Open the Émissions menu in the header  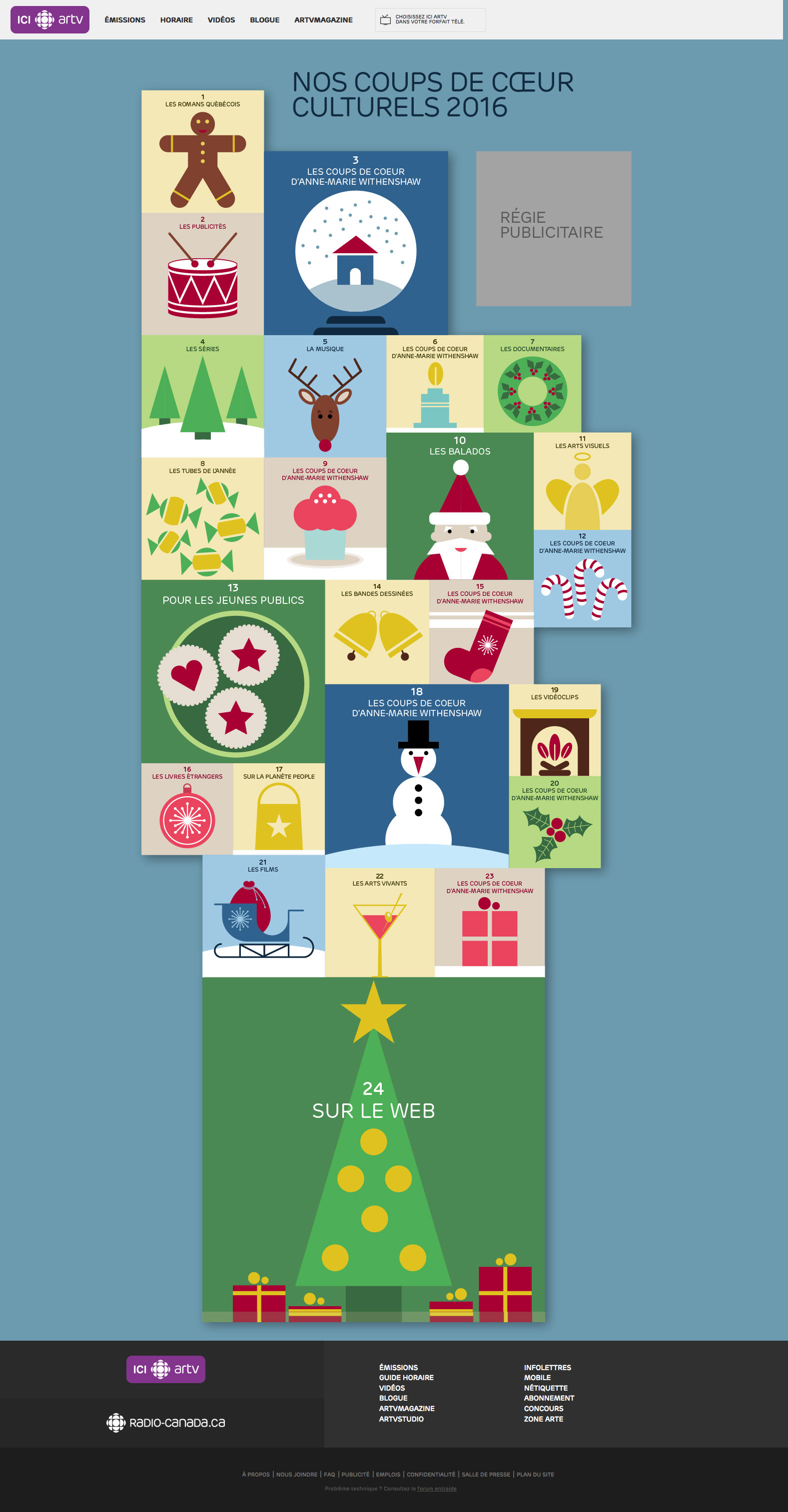click(124, 20)
